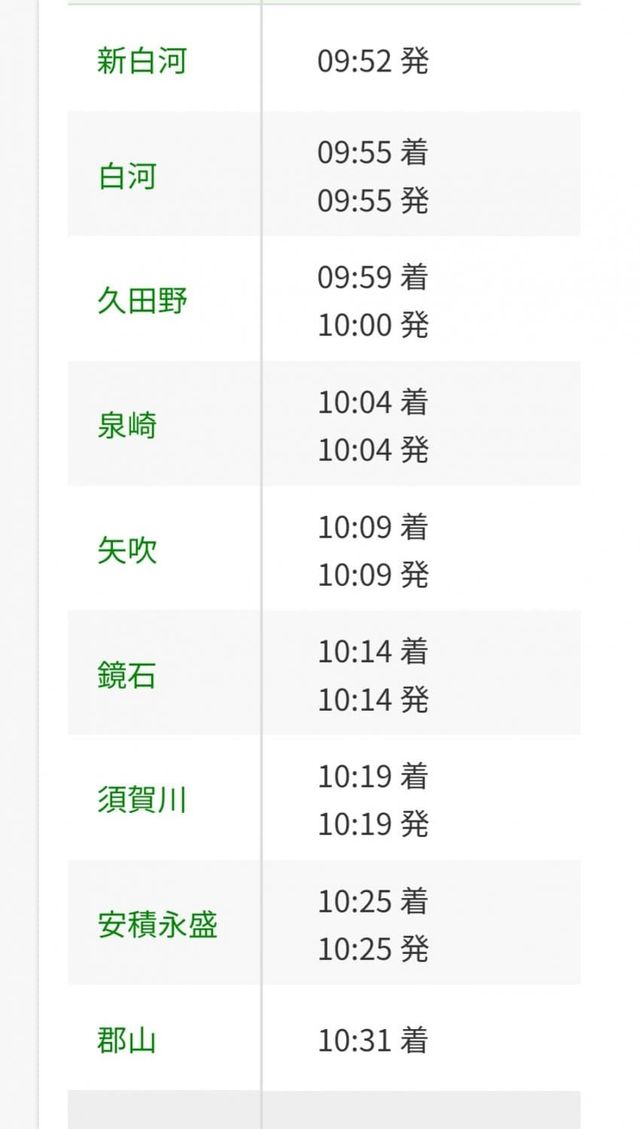The width and height of the screenshot is (640, 1129).
Task: View details for 久田野 station
Action: 142,301
